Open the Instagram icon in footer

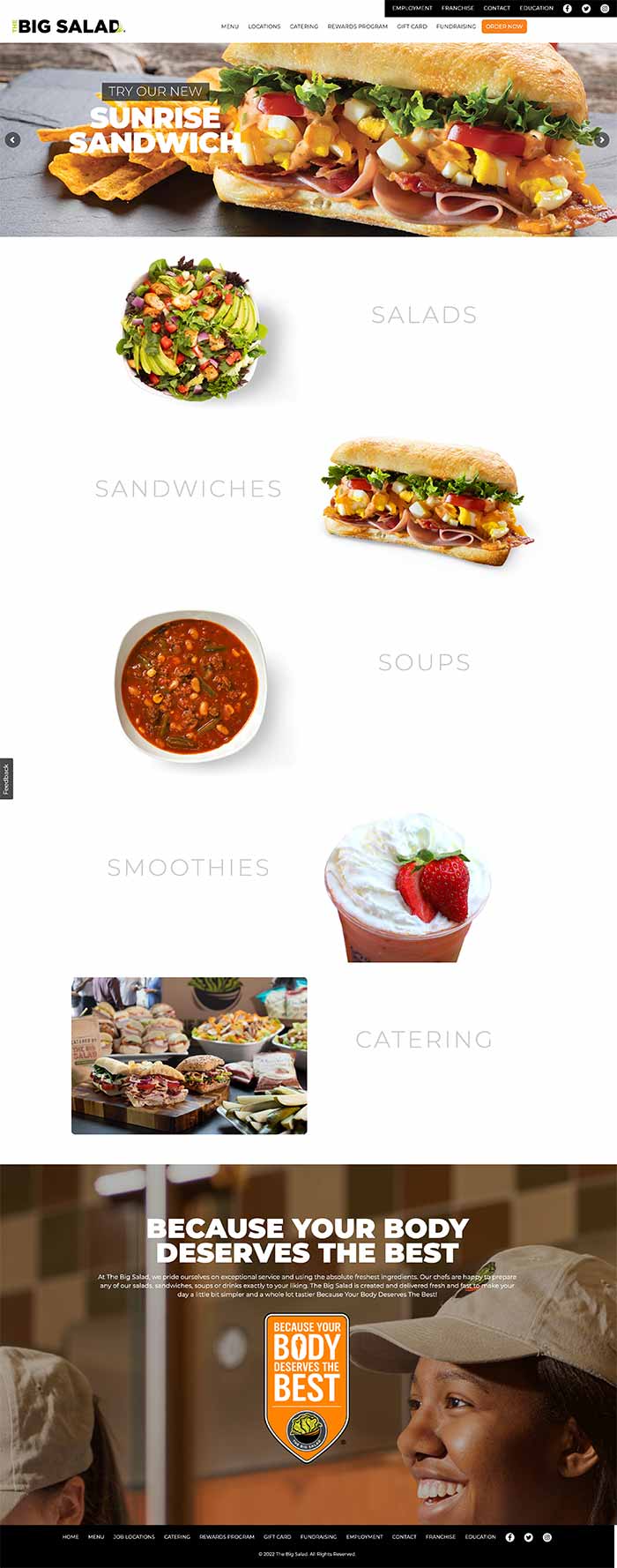pos(547,1536)
